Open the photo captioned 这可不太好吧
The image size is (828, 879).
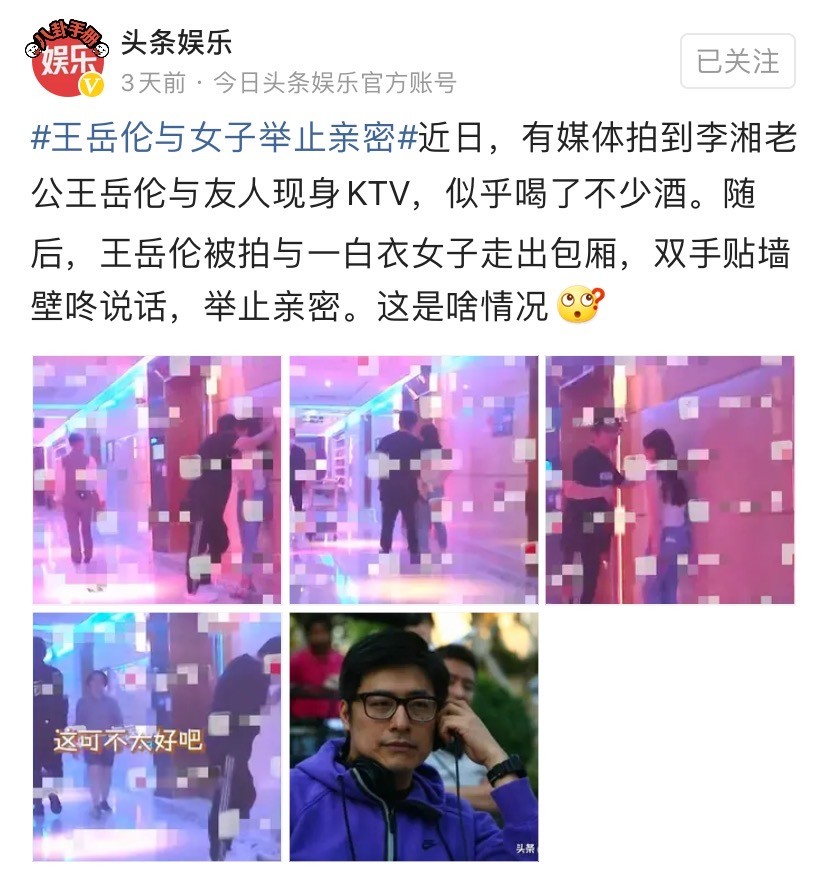(157, 737)
